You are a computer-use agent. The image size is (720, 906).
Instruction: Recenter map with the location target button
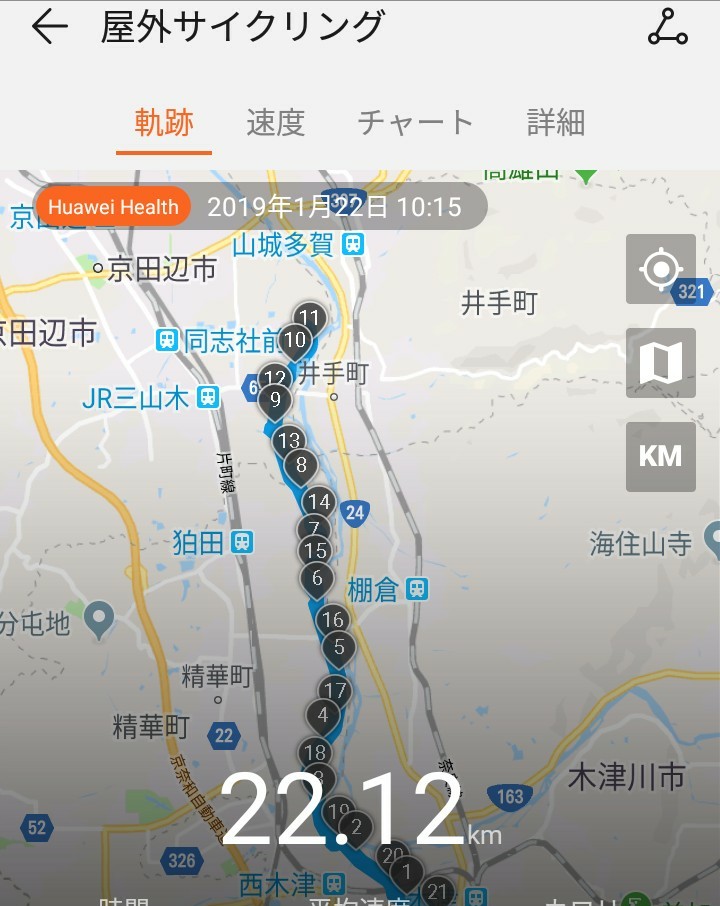(x=660, y=269)
